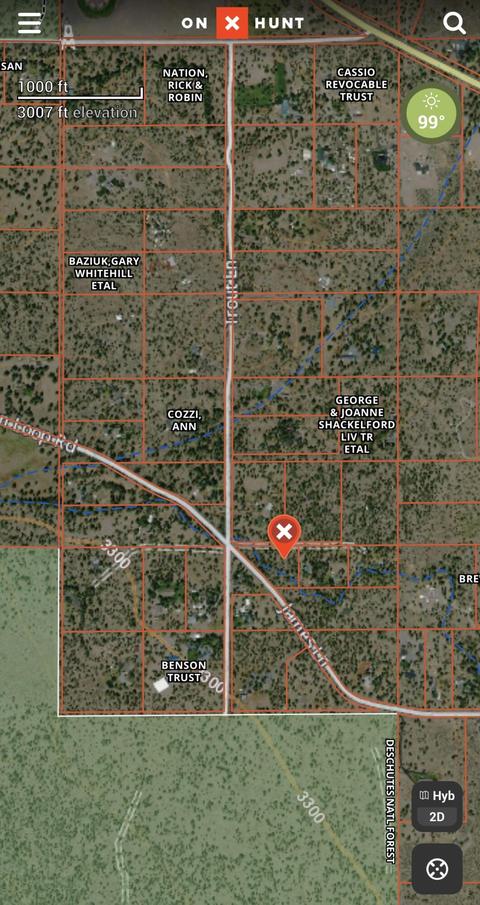Open the map search
480x905 pixels.
pyautogui.click(x=454, y=23)
